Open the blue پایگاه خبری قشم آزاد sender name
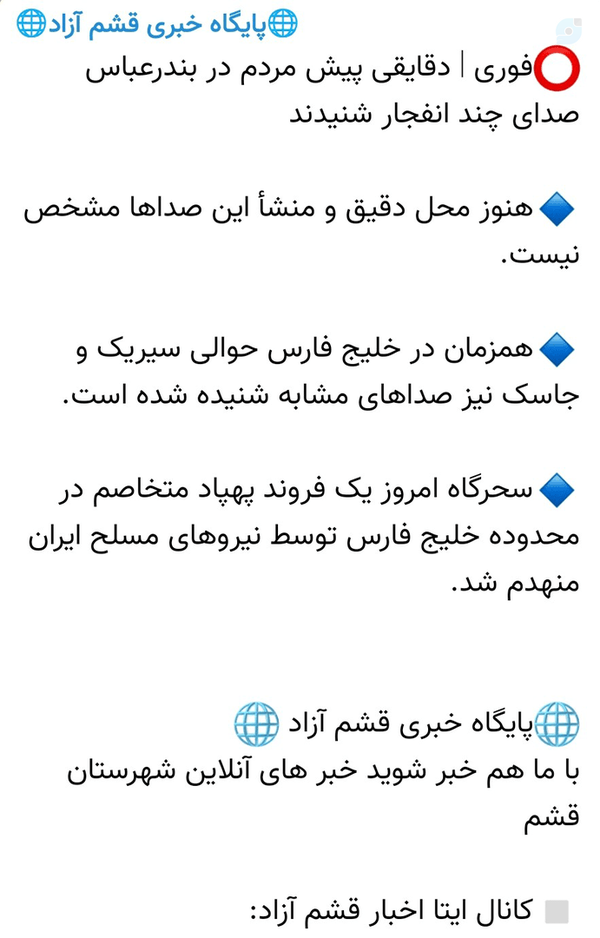Image resolution: width=600 pixels, height=938 pixels. tap(157, 25)
